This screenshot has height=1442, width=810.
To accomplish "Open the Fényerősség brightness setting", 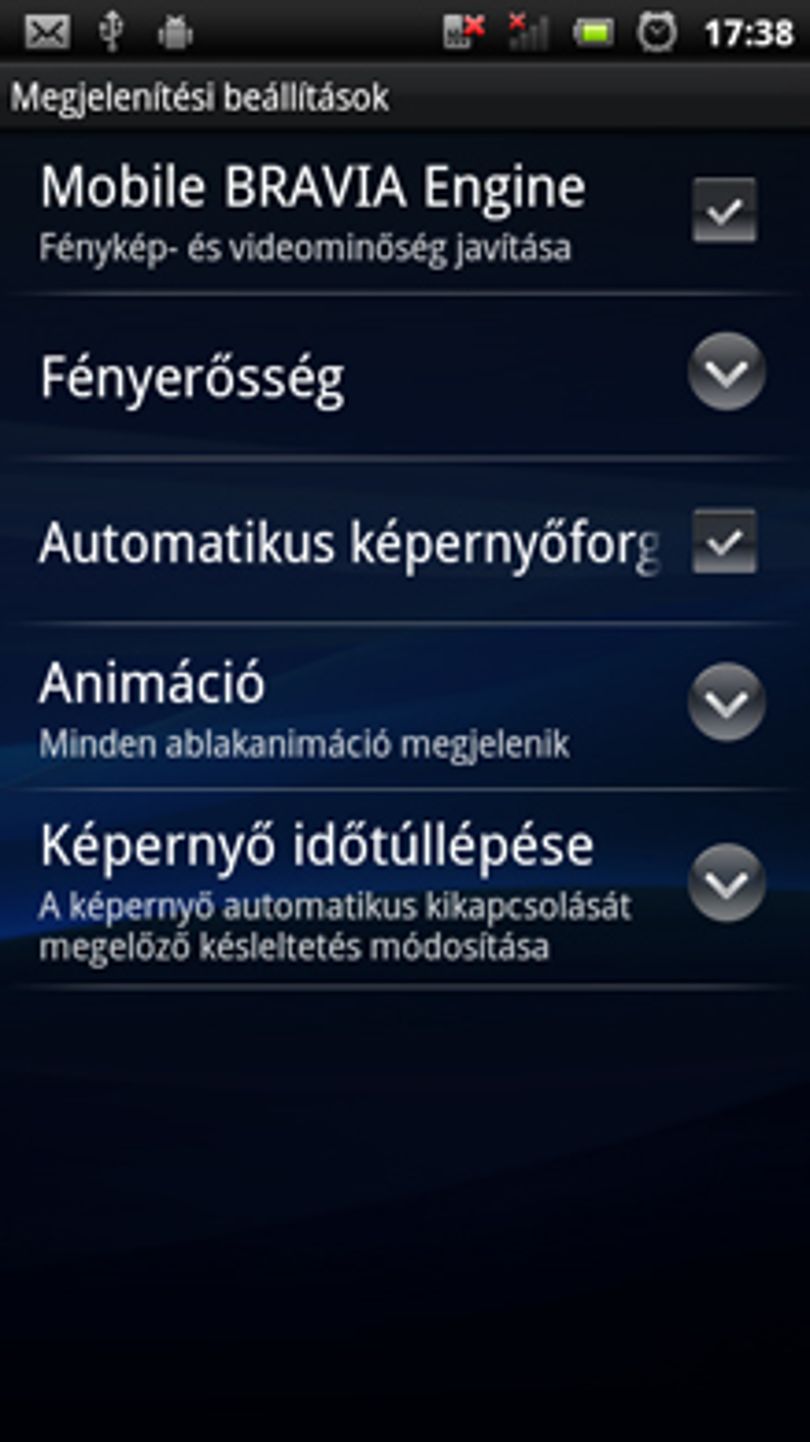I will point(405,377).
